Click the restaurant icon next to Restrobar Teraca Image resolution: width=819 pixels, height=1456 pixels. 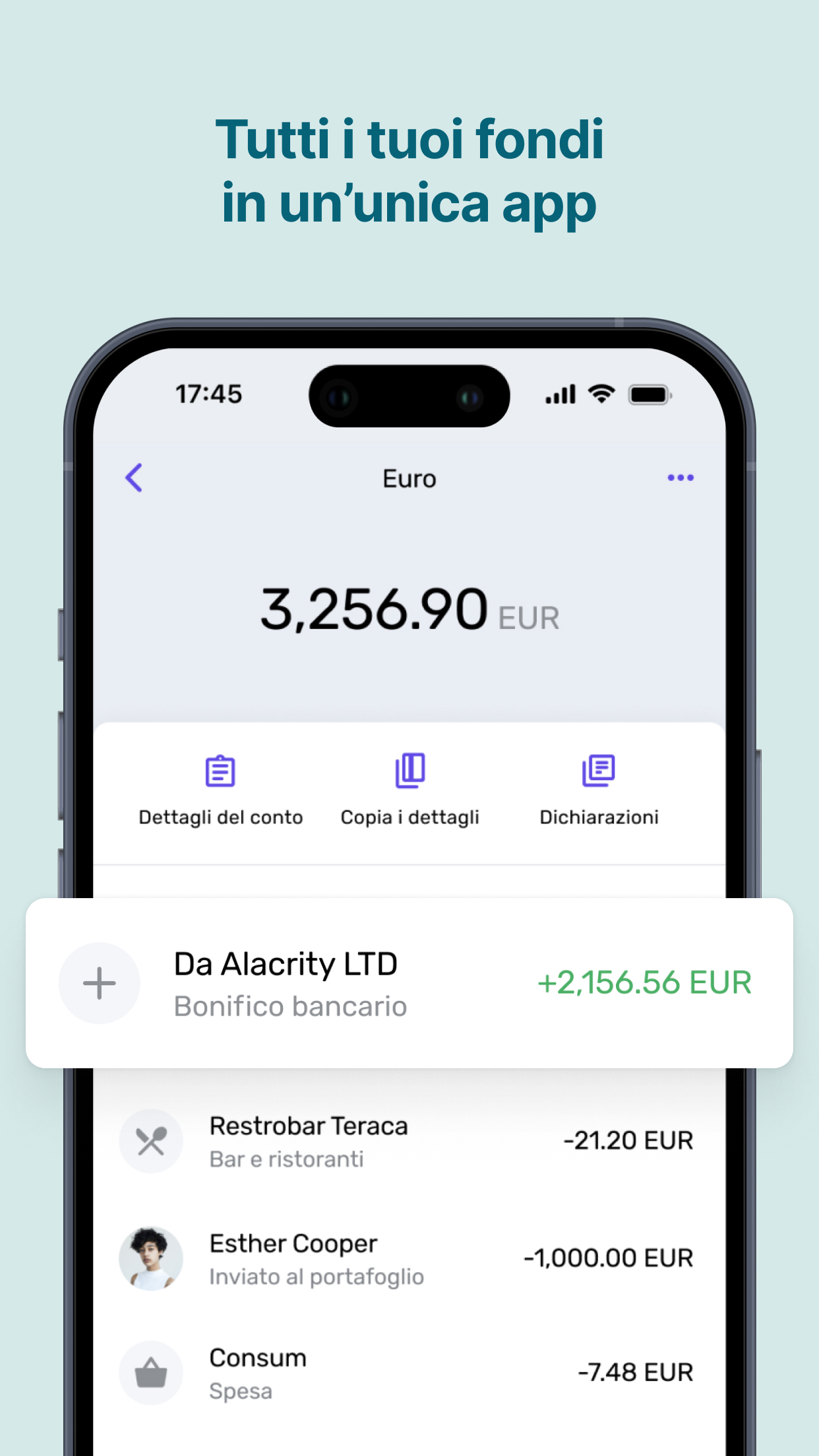tap(151, 1141)
